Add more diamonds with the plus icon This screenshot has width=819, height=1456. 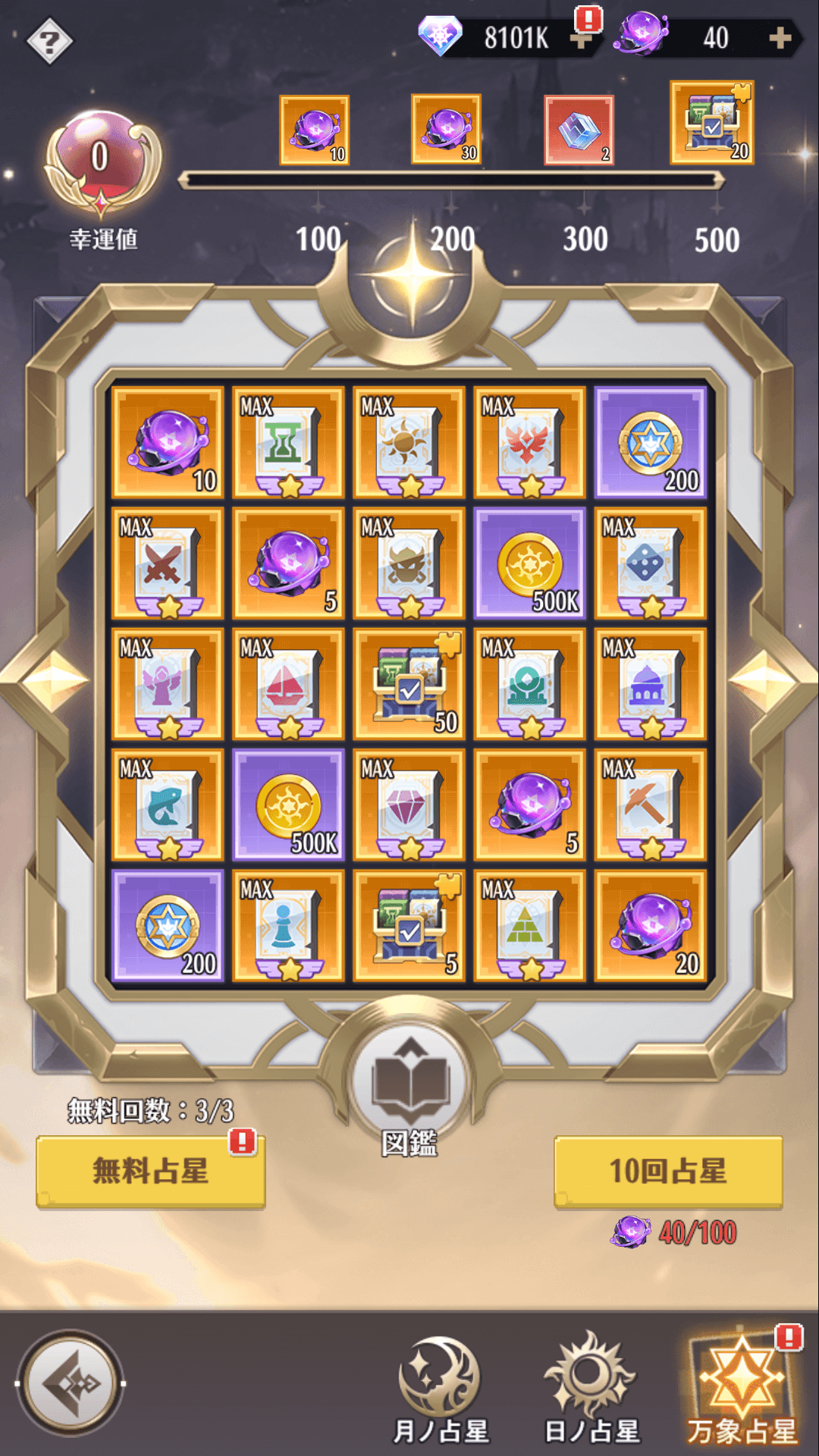[x=582, y=38]
